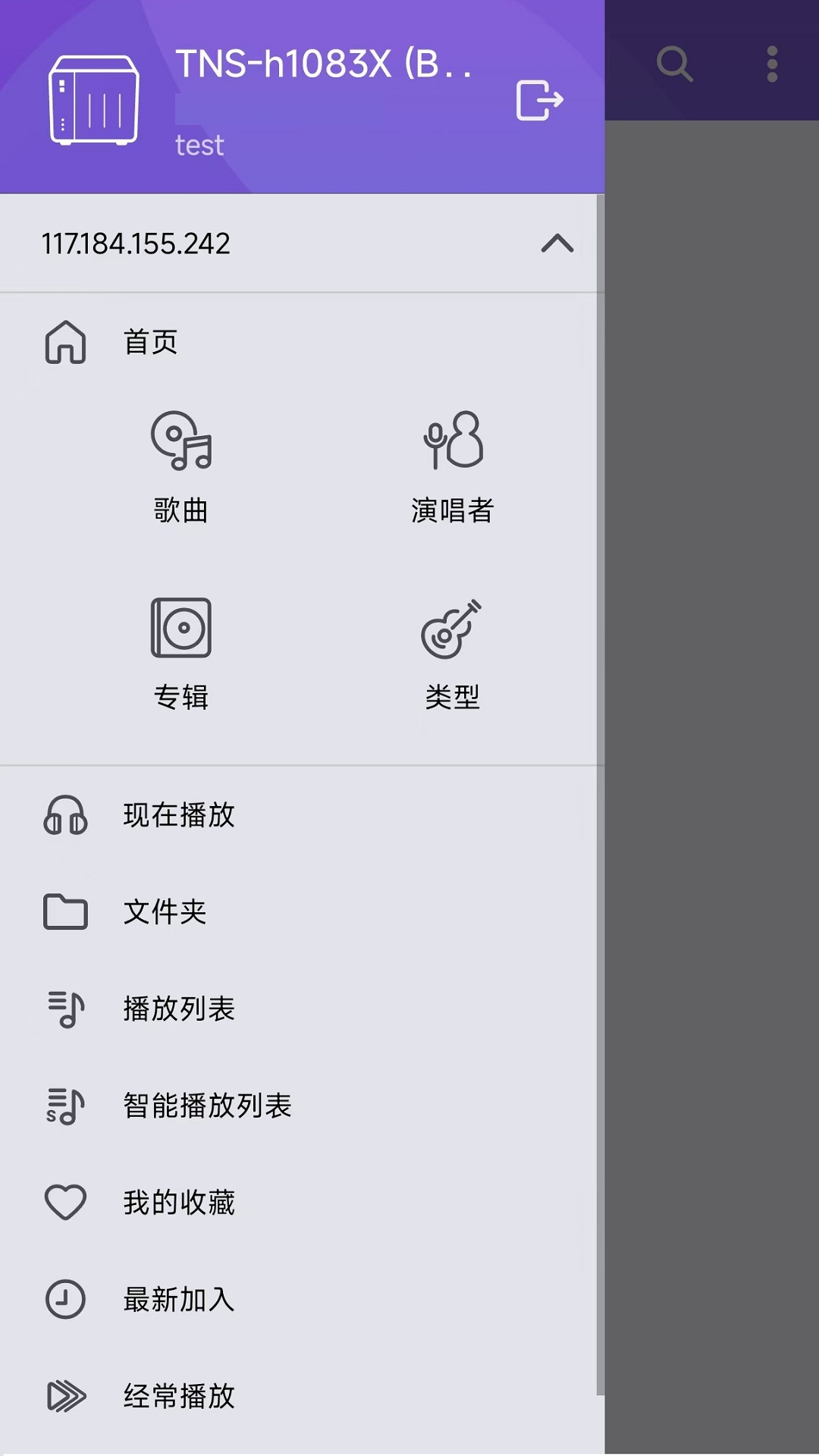This screenshot has height=1456, width=819.
Task: Open 我的收藏 favorites
Action: [179, 1203]
